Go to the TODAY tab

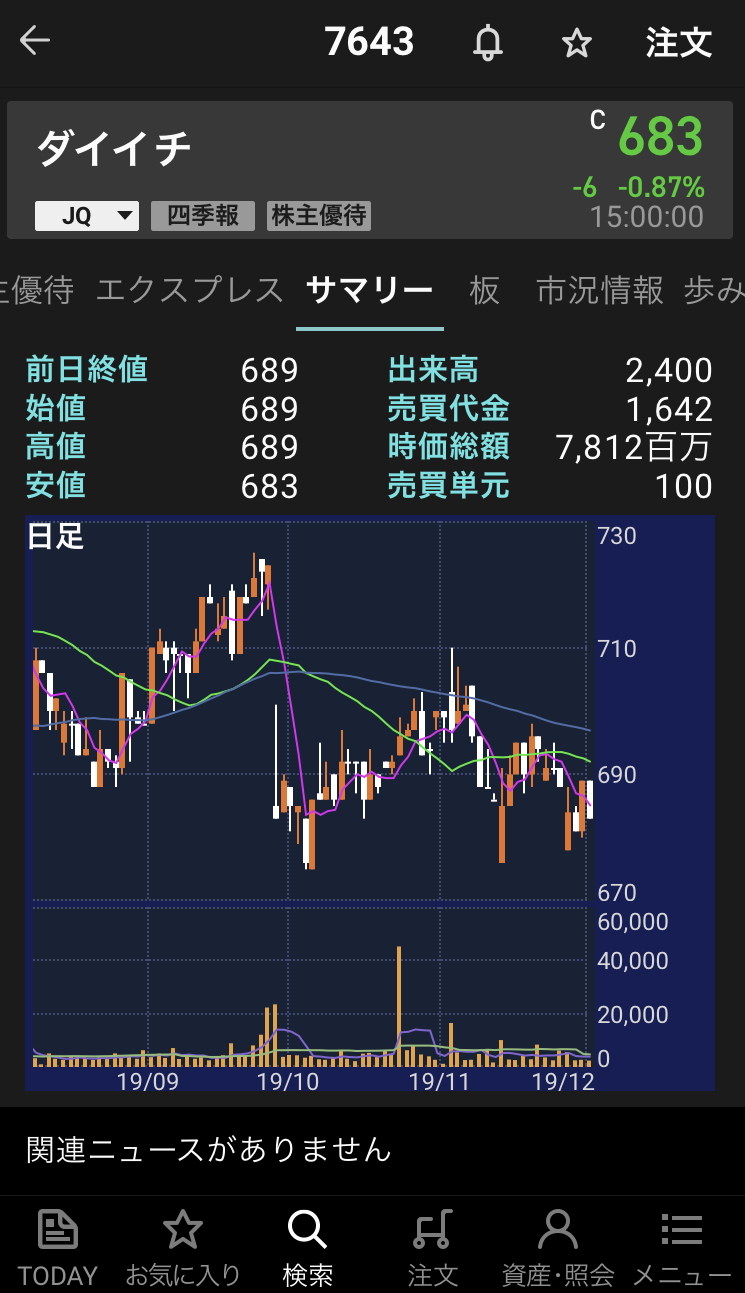58,1246
